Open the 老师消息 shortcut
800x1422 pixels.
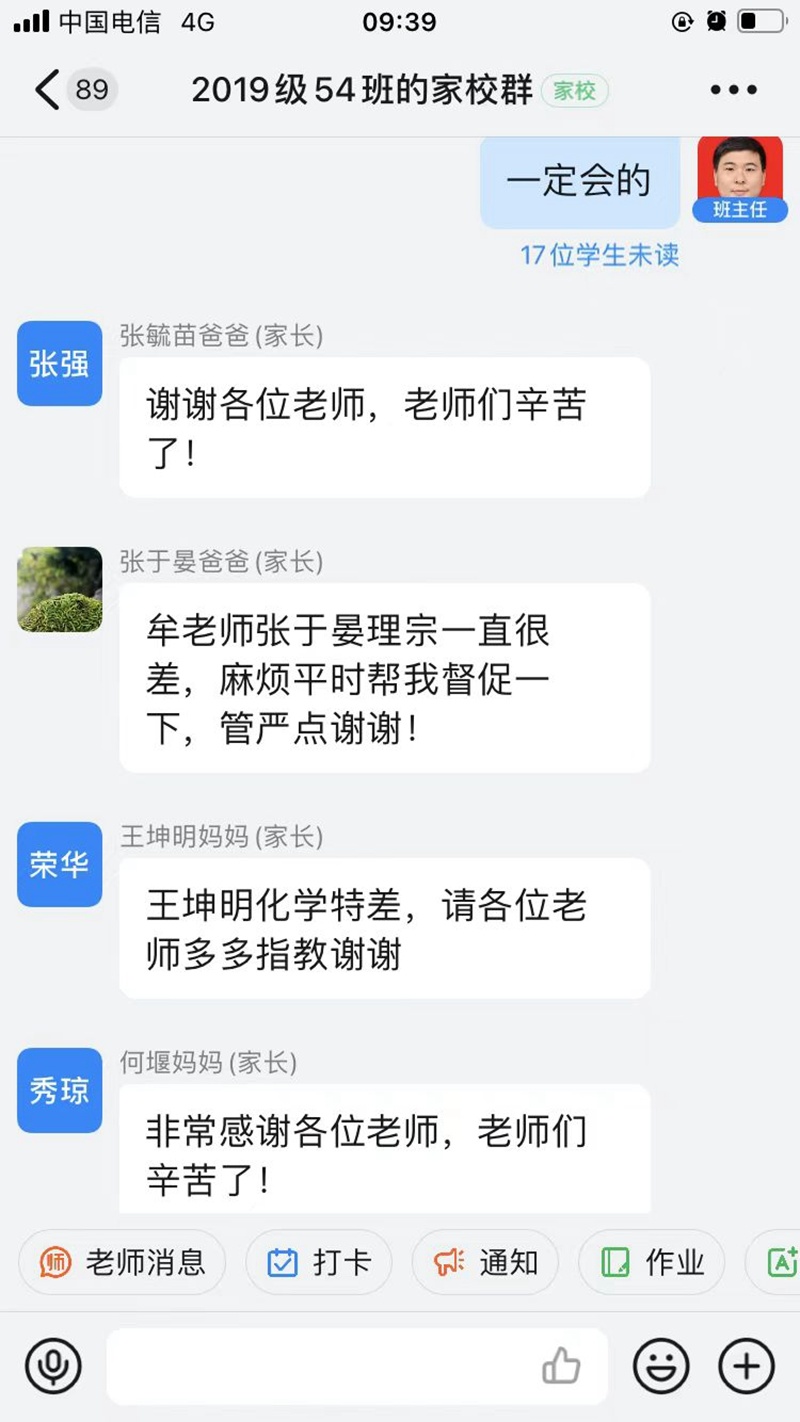[x=122, y=1262]
